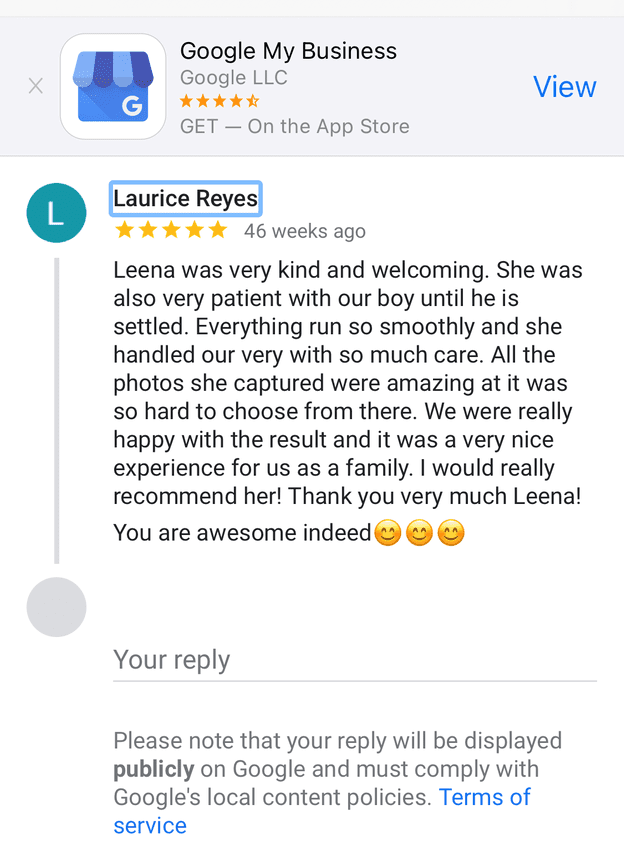Dismiss the Google My Business app banner
Viewport: 624px width, 865px height.
tap(36, 87)
